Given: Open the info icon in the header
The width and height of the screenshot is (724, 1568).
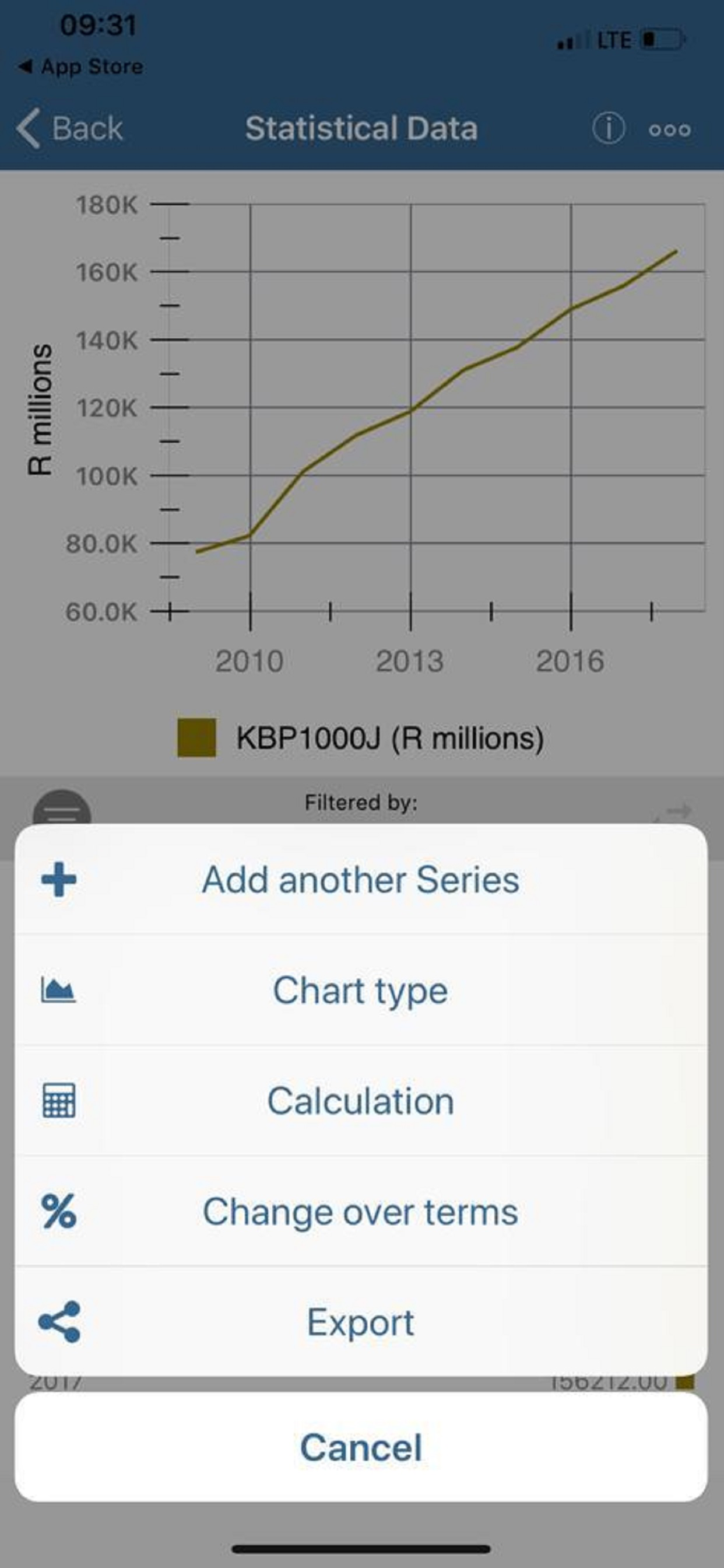Looking at the screenshot, I should click(x=608, y=129).
